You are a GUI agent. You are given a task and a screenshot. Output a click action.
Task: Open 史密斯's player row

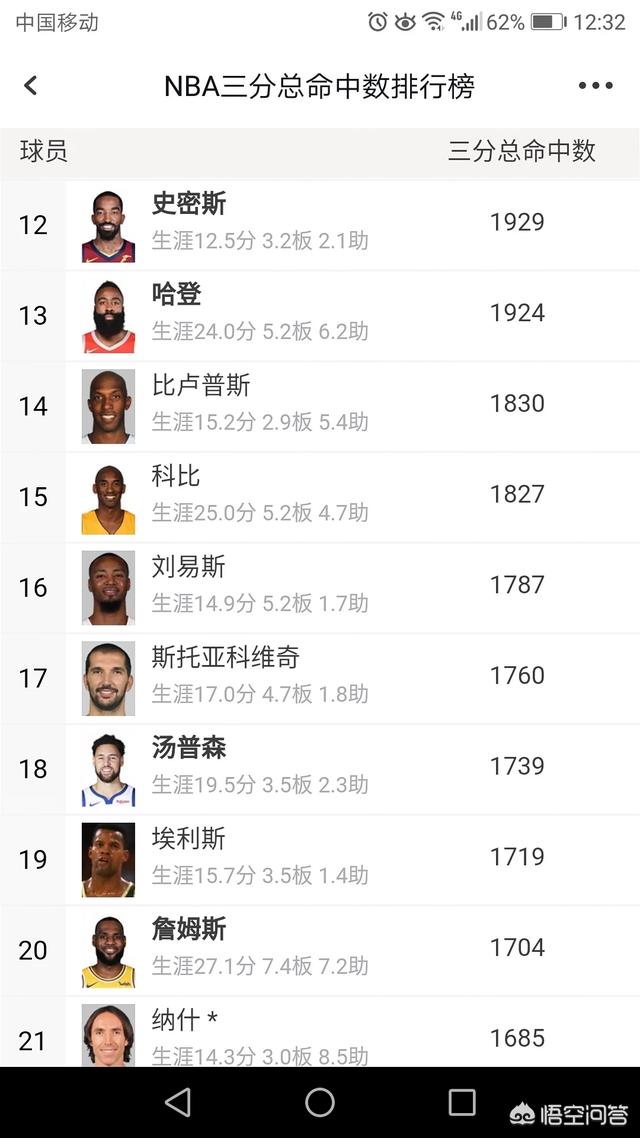pyautogui.click(x=320, y=225)
